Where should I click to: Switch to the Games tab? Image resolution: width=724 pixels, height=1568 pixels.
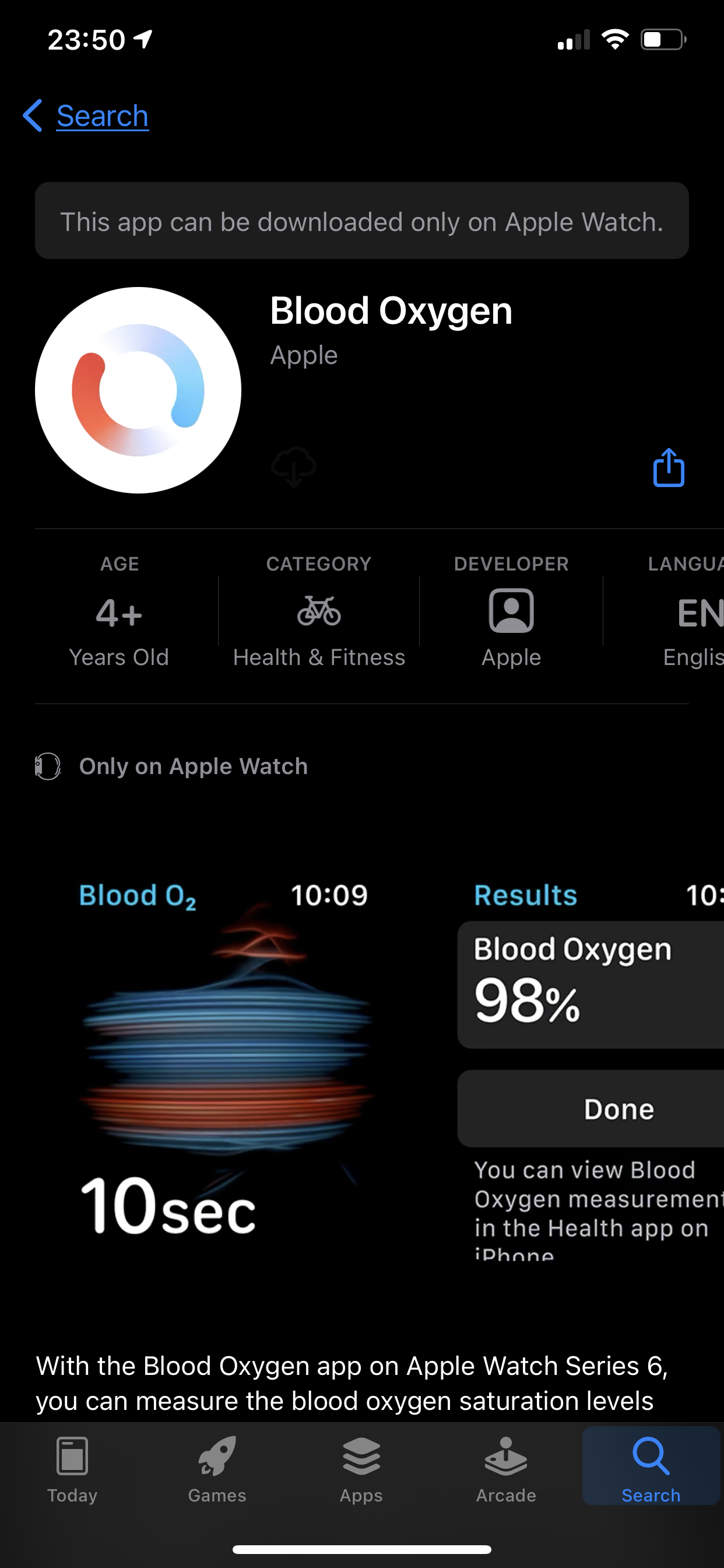click(217, 1468)
